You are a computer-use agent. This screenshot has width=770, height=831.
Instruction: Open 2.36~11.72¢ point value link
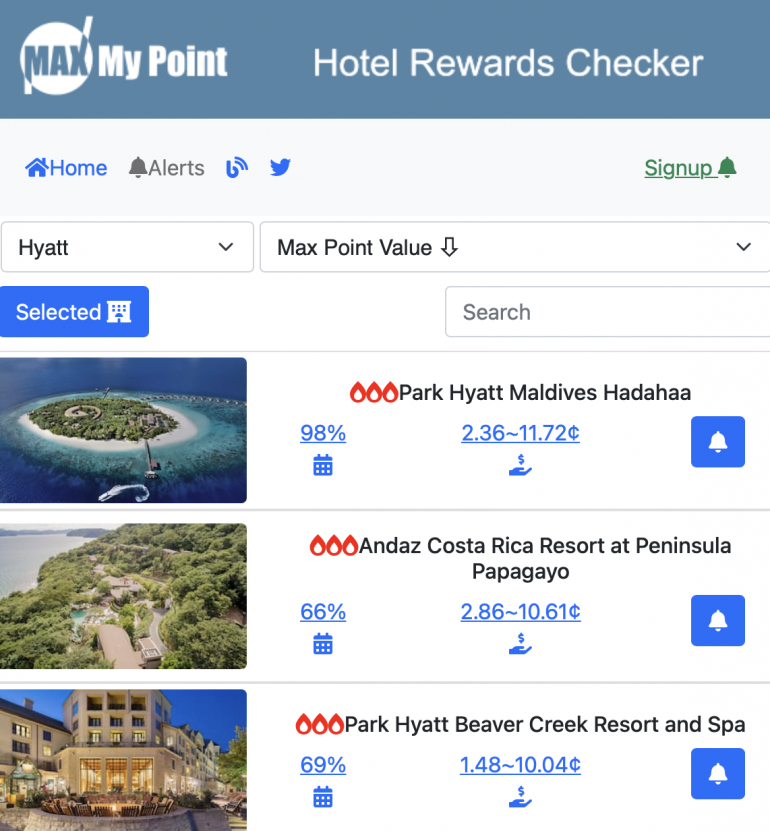pyautogui.click(x=520, y=434)
